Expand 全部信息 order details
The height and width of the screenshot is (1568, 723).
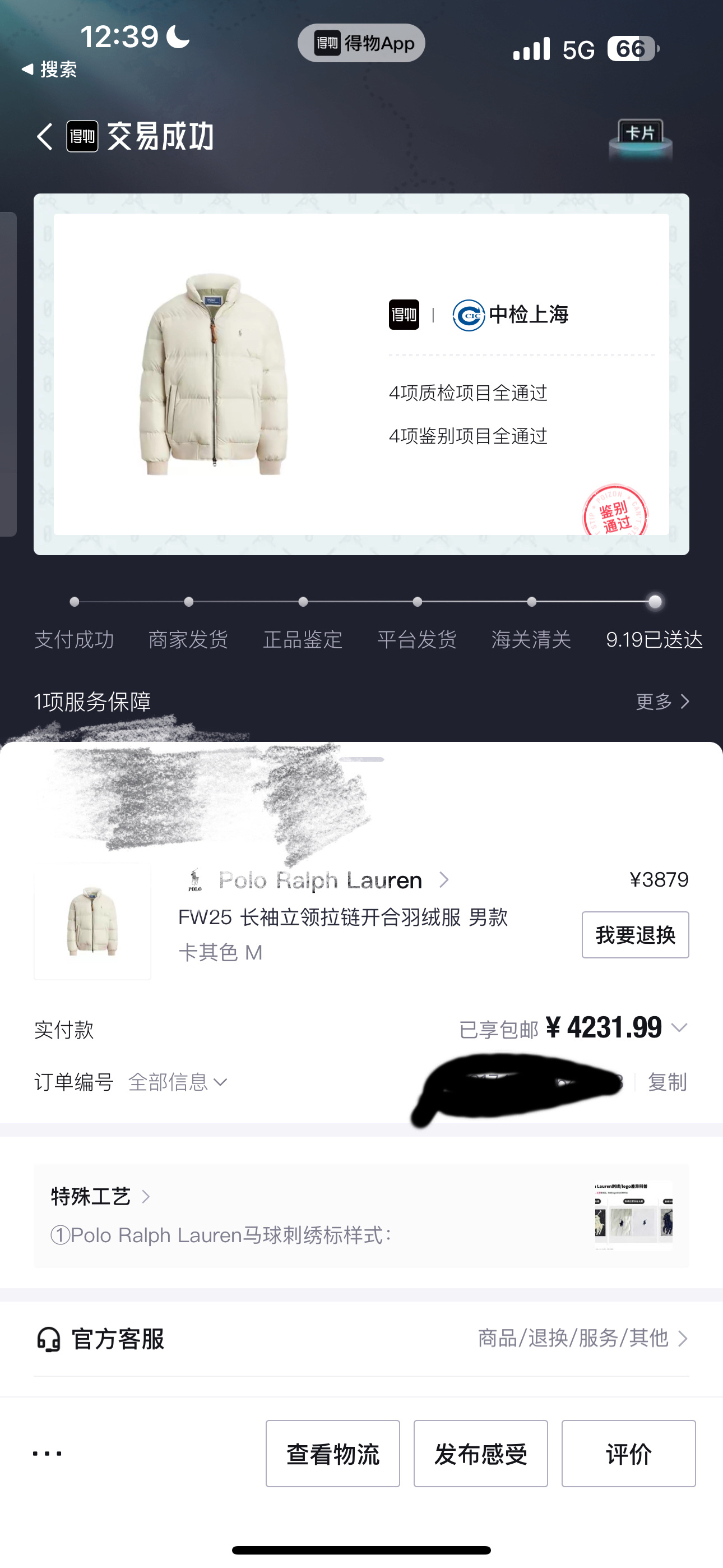[178, 1082]
